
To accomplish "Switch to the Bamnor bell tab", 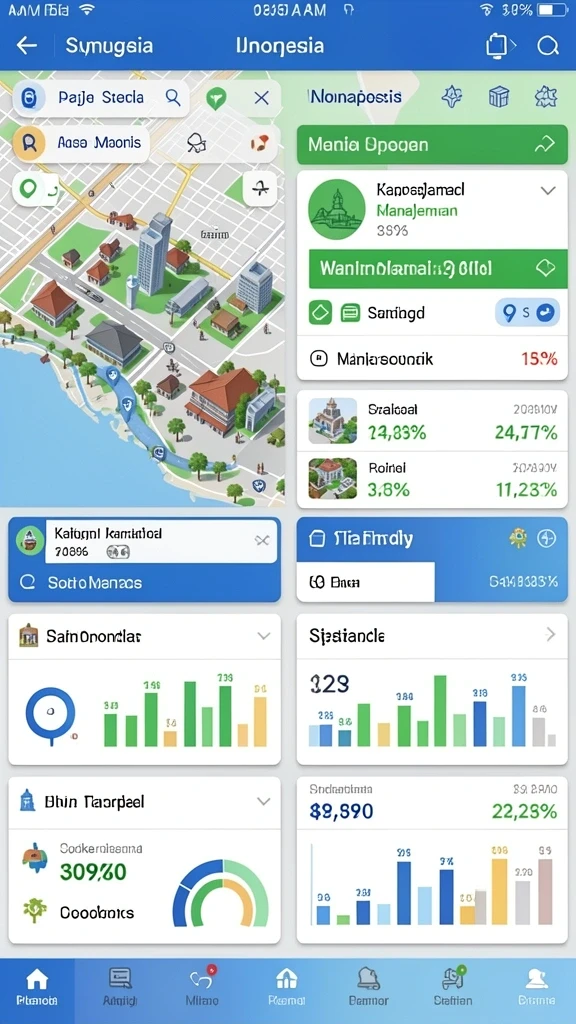I will click(x=369, y=986).
